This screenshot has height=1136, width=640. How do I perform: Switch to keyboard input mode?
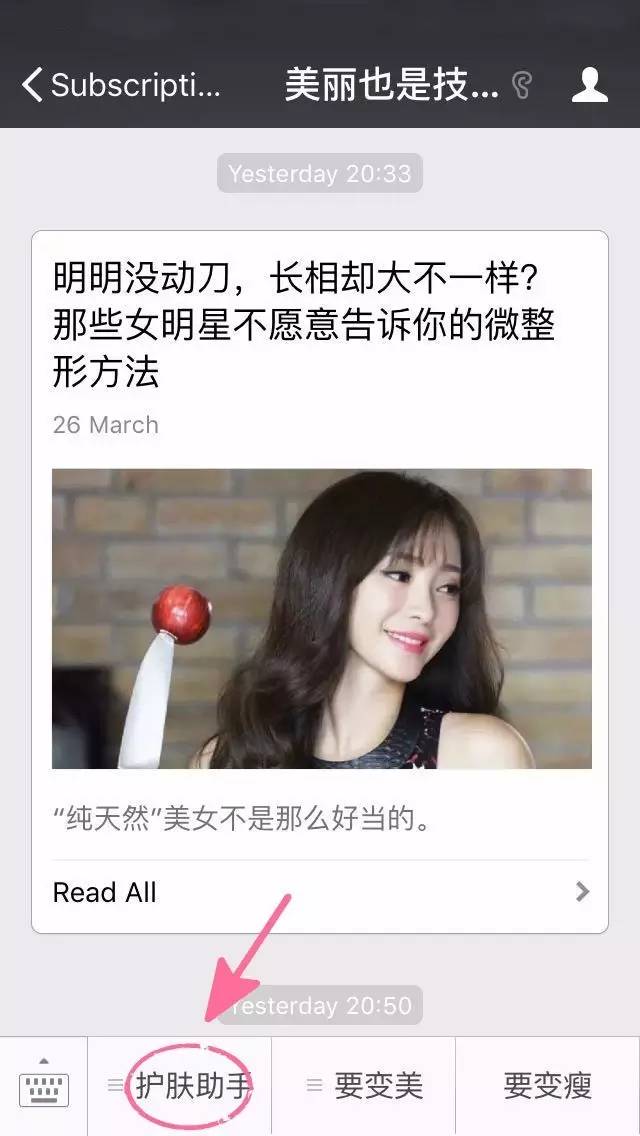pos(44,1085)
